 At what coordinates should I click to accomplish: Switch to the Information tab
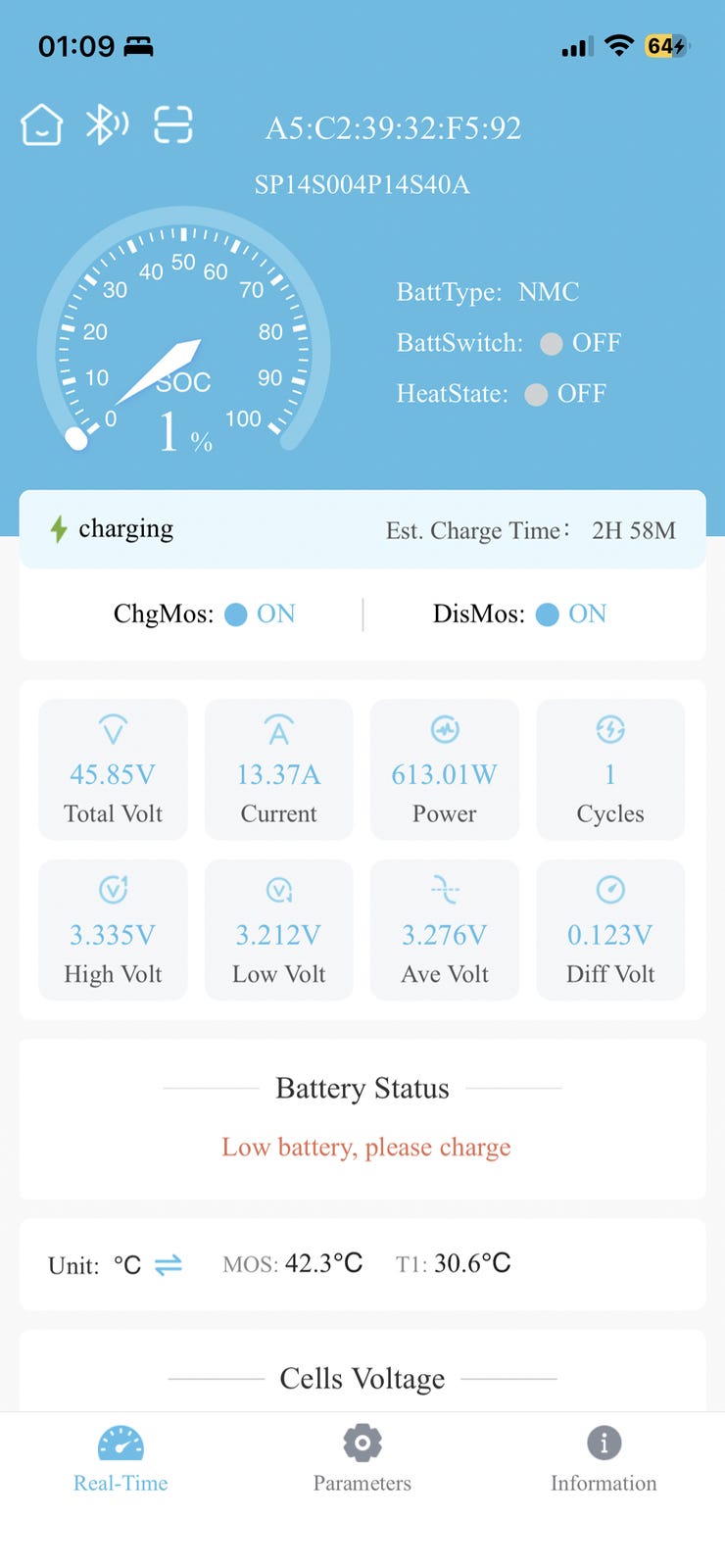[604, 1459]
